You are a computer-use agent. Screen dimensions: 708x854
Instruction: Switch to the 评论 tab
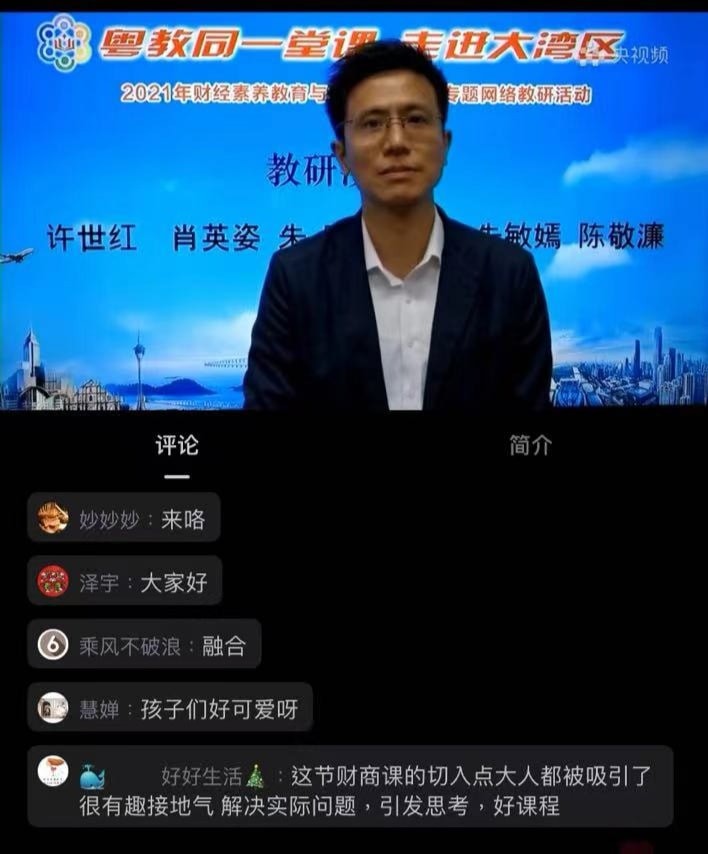tap(176, 447)
